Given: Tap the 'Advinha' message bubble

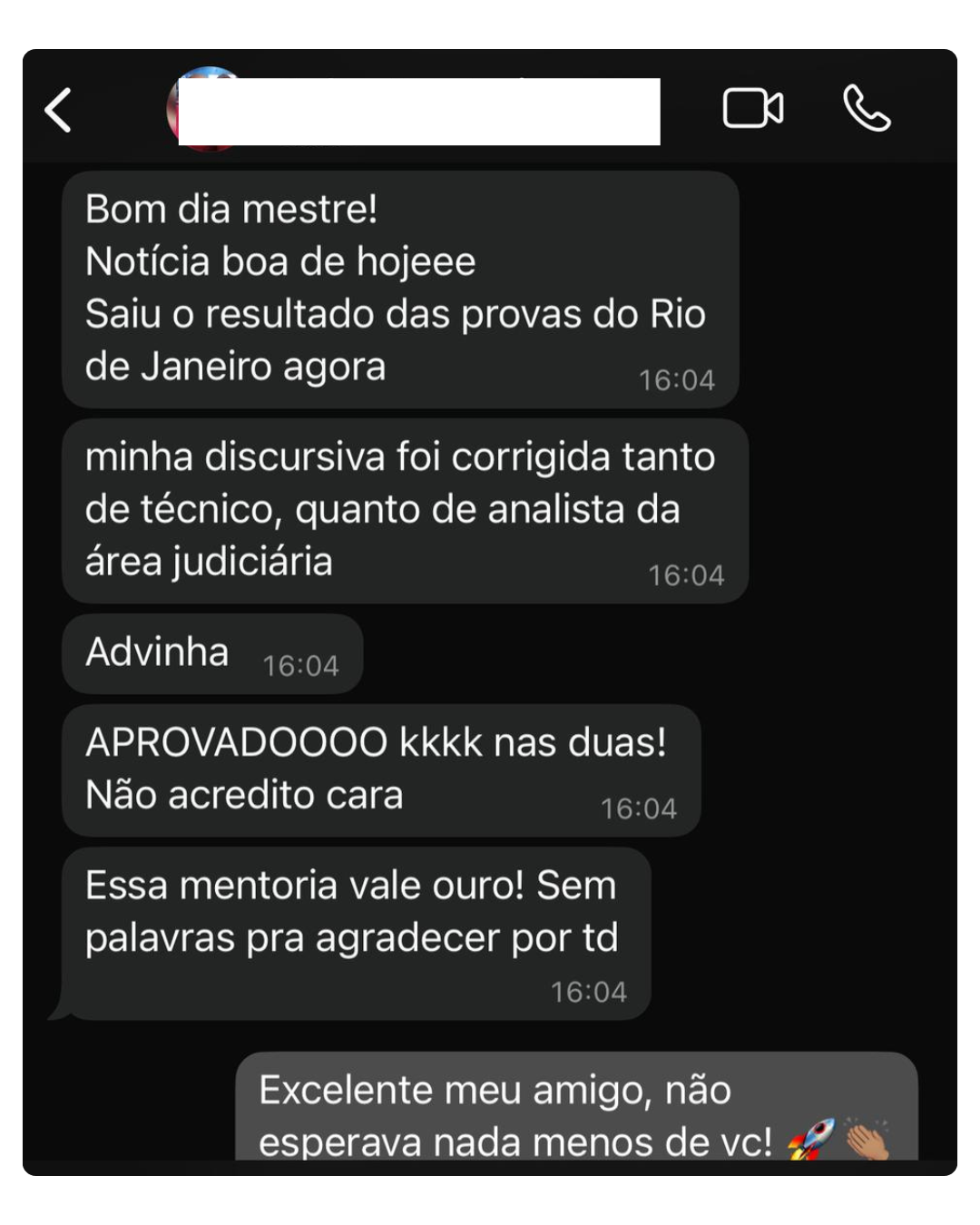Looking at the screenshot, I should [x=156, y=650].
